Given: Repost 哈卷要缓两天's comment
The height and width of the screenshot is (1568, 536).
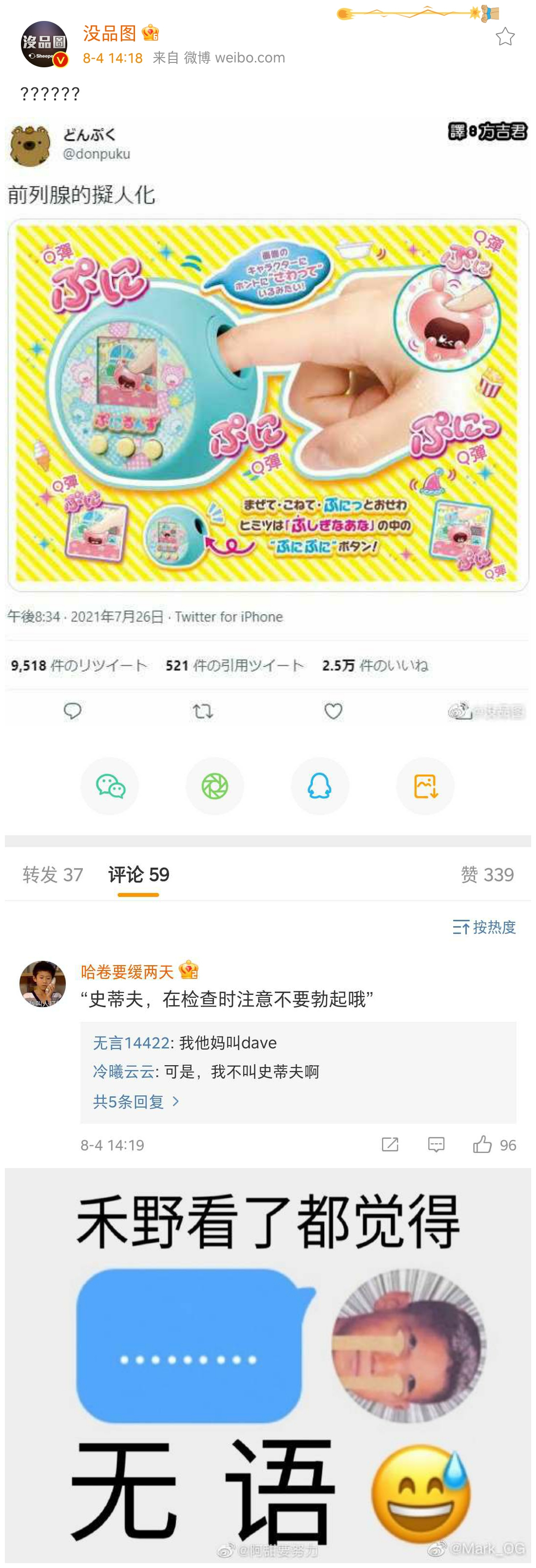Looking at the screenshot, I should [390, 1144].
